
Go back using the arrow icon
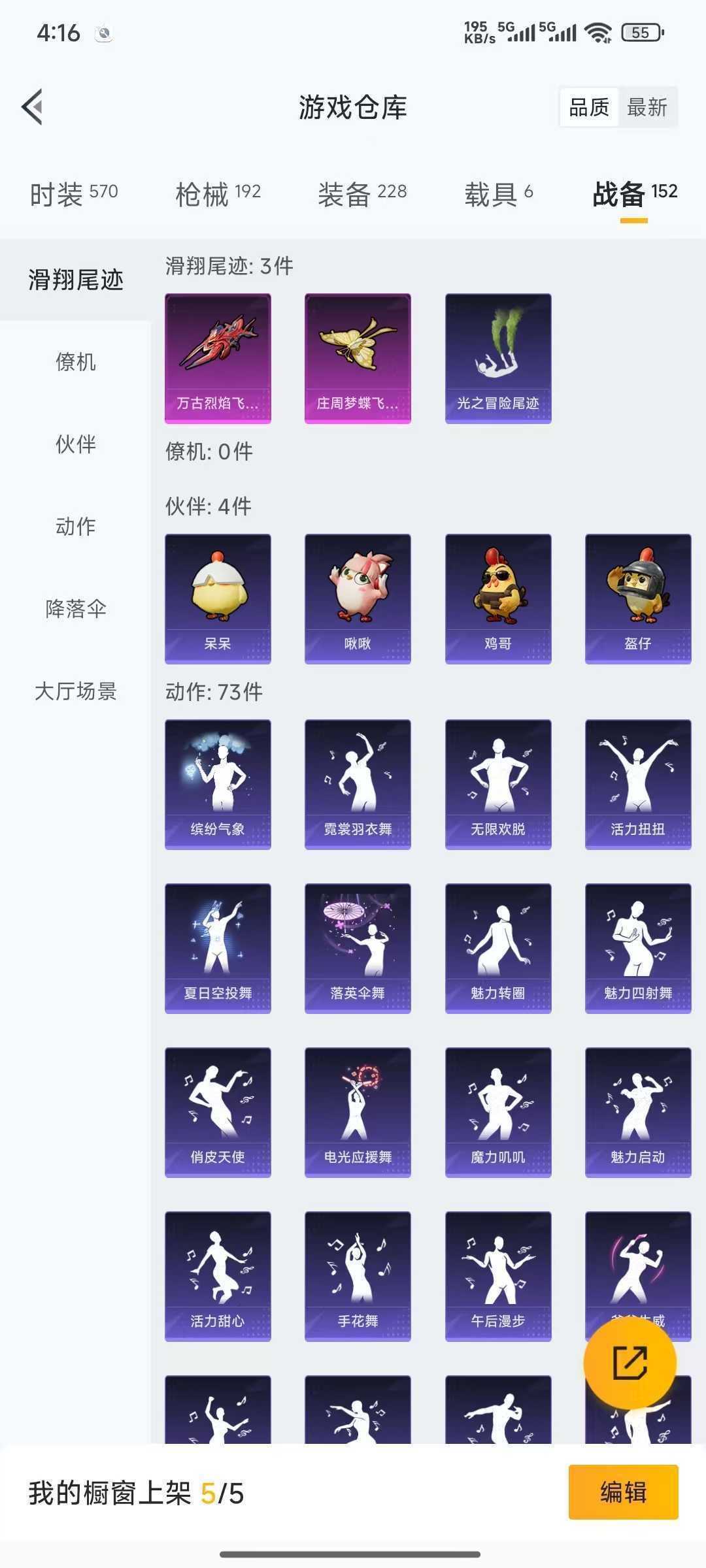click(x=33, y=106)
